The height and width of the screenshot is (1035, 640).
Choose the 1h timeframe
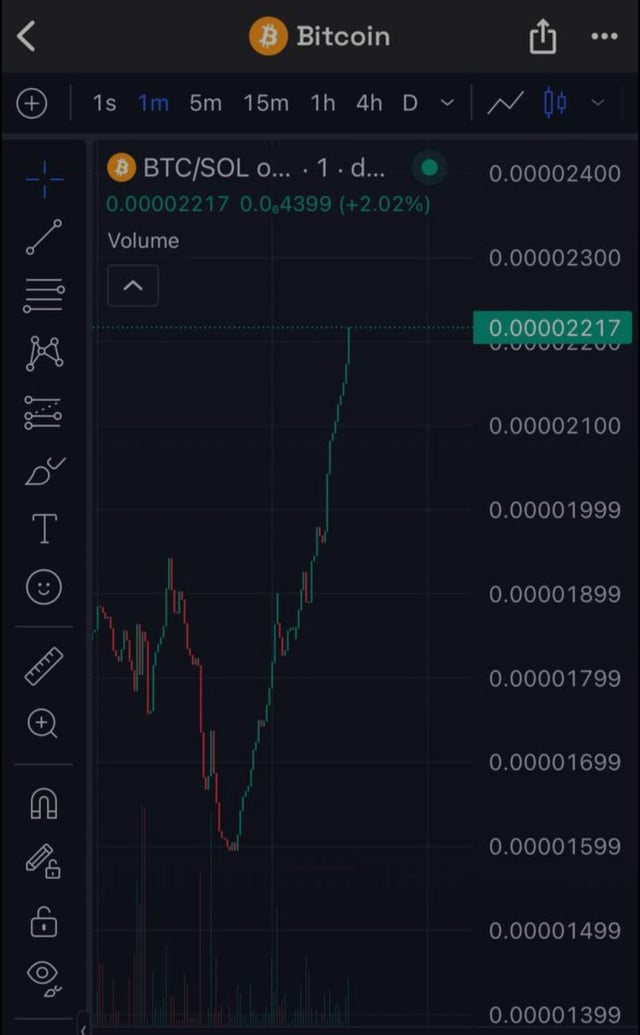(x=322, y=103)
